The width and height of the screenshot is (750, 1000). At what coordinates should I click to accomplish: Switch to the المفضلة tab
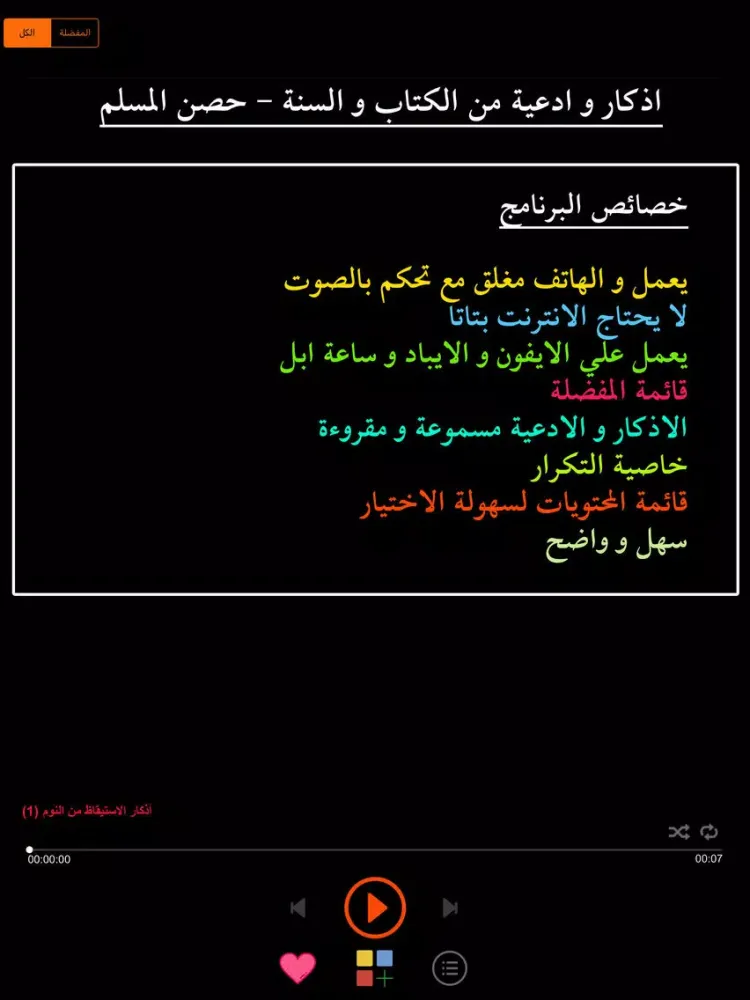coord(75,32)
